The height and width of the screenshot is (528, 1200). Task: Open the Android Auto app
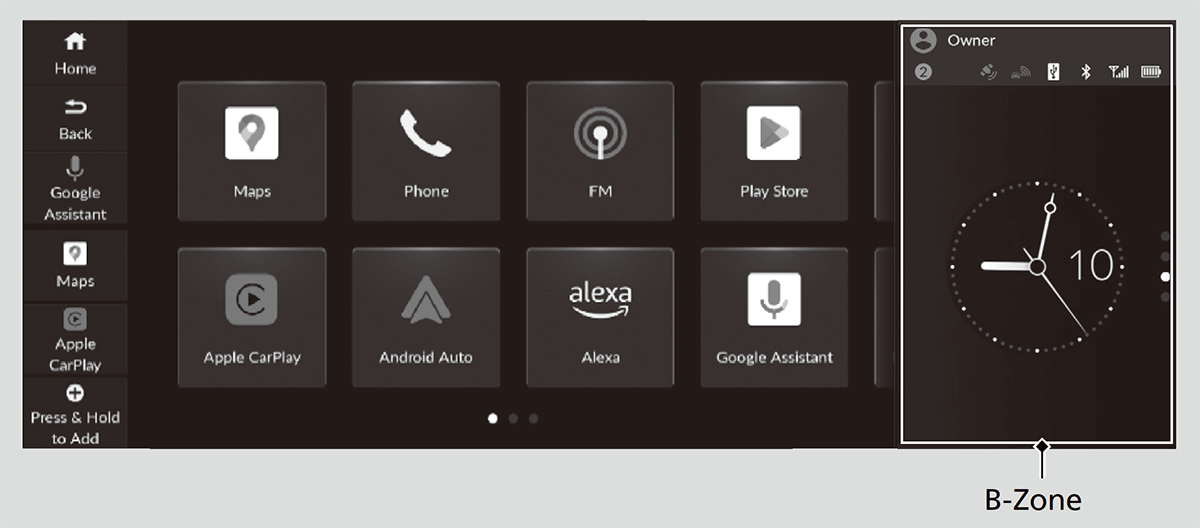click(426, 317)
